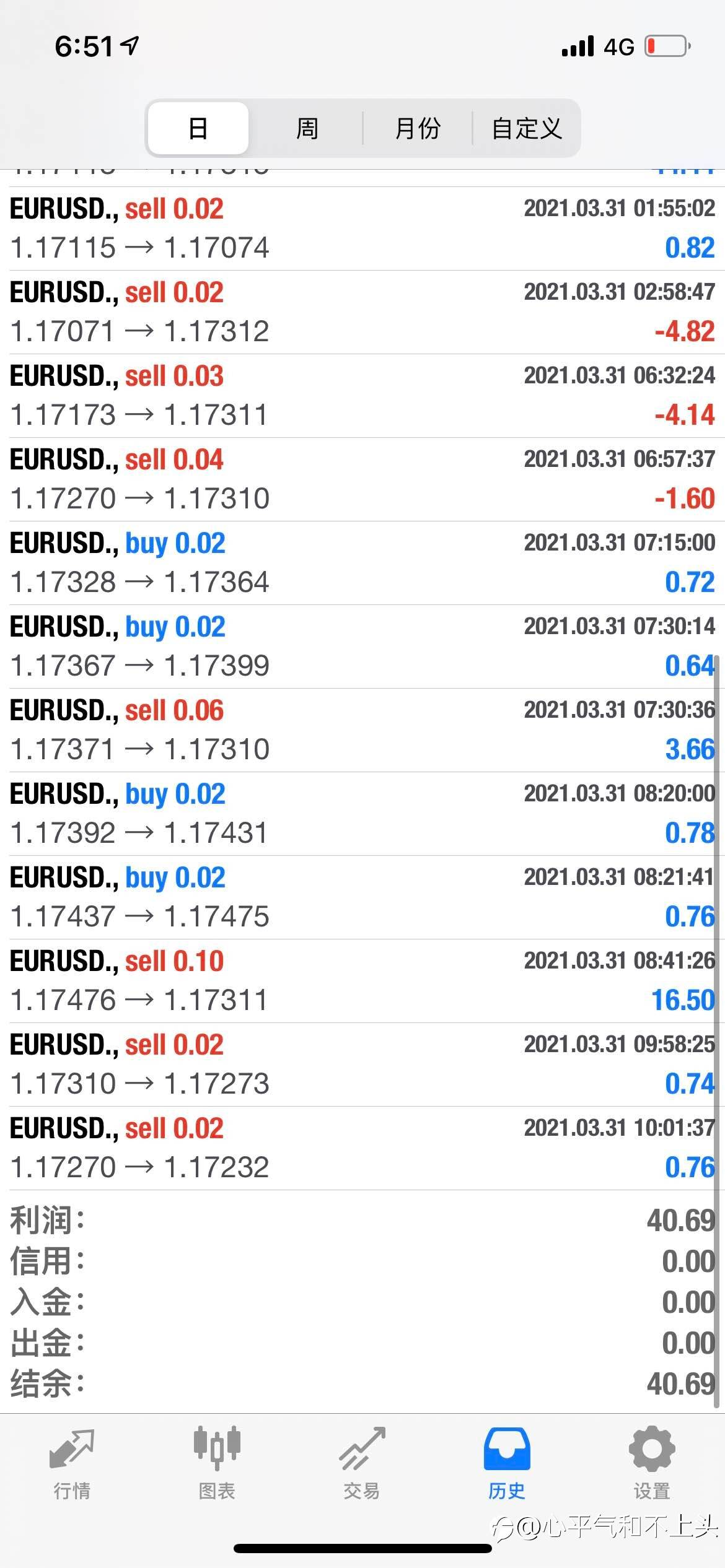Open the sell 0.02 trade at 01:55:02
Viewport: 725px width, 1568px height.
[362, 229]
